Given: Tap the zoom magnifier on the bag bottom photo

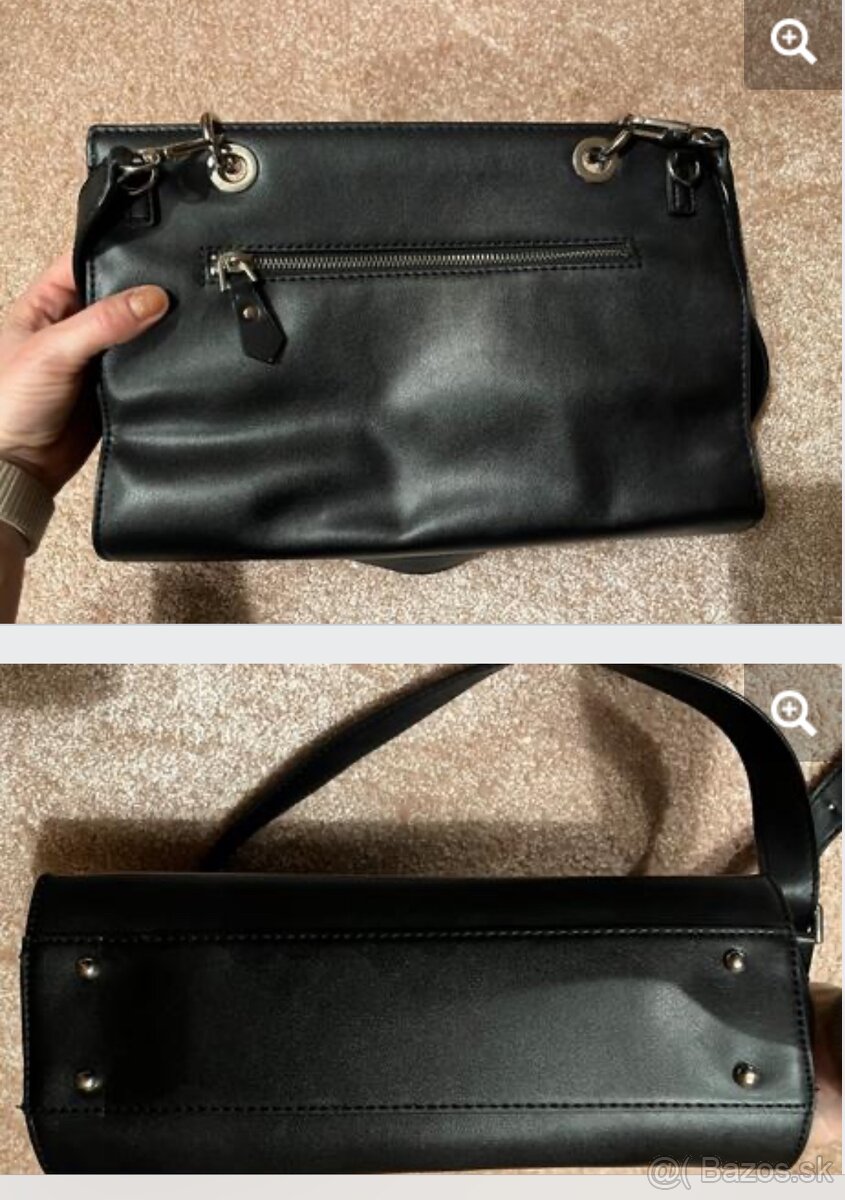Looking at the screenshot, I should [x=793, y=714].
